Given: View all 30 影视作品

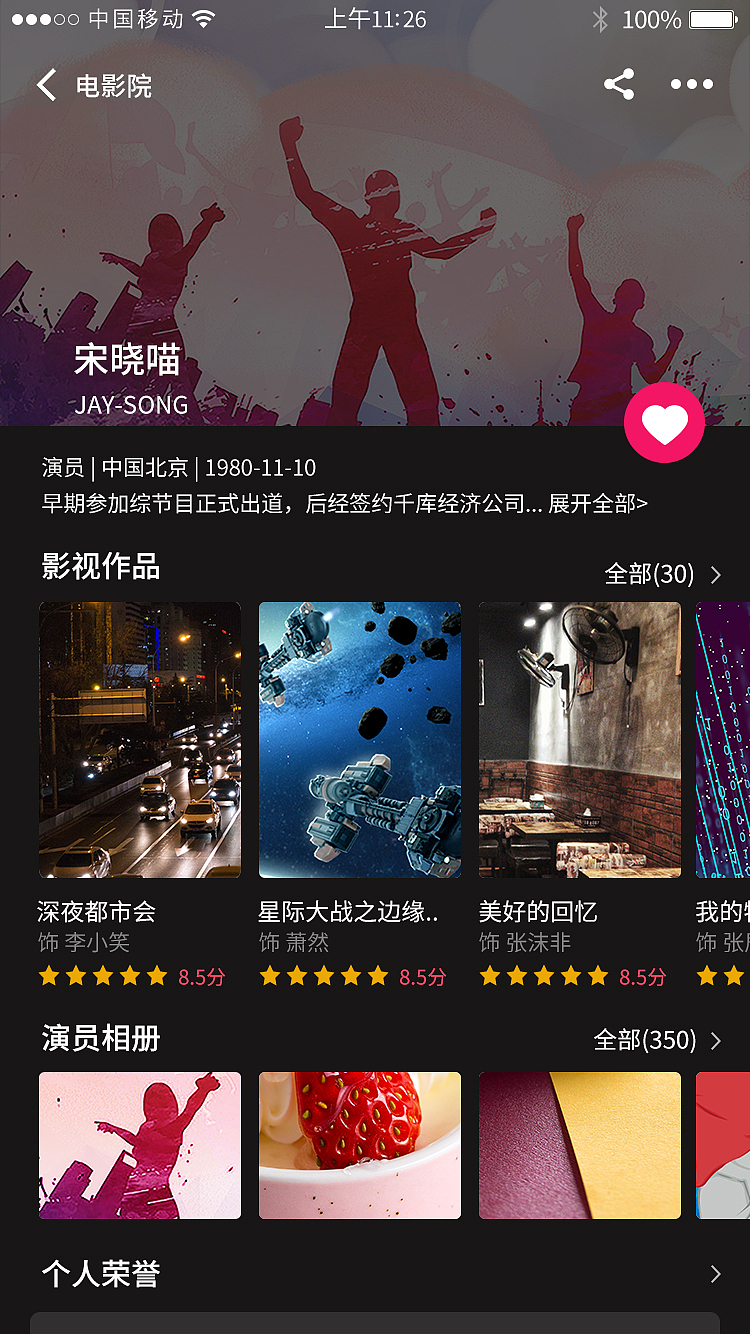Looking at the screenshot, I should tap(662, 574).
